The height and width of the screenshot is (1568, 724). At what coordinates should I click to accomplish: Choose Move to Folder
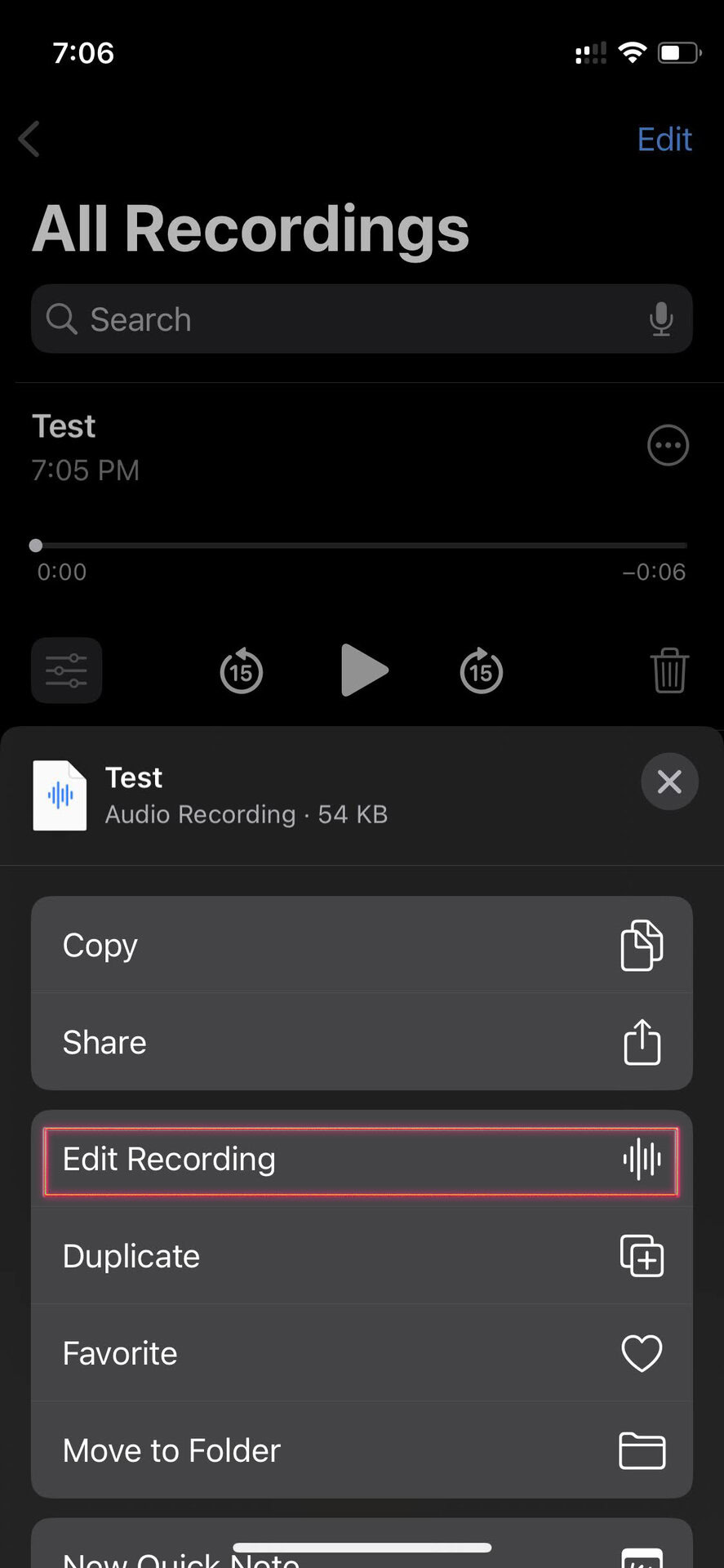[x=362, y=1450]
